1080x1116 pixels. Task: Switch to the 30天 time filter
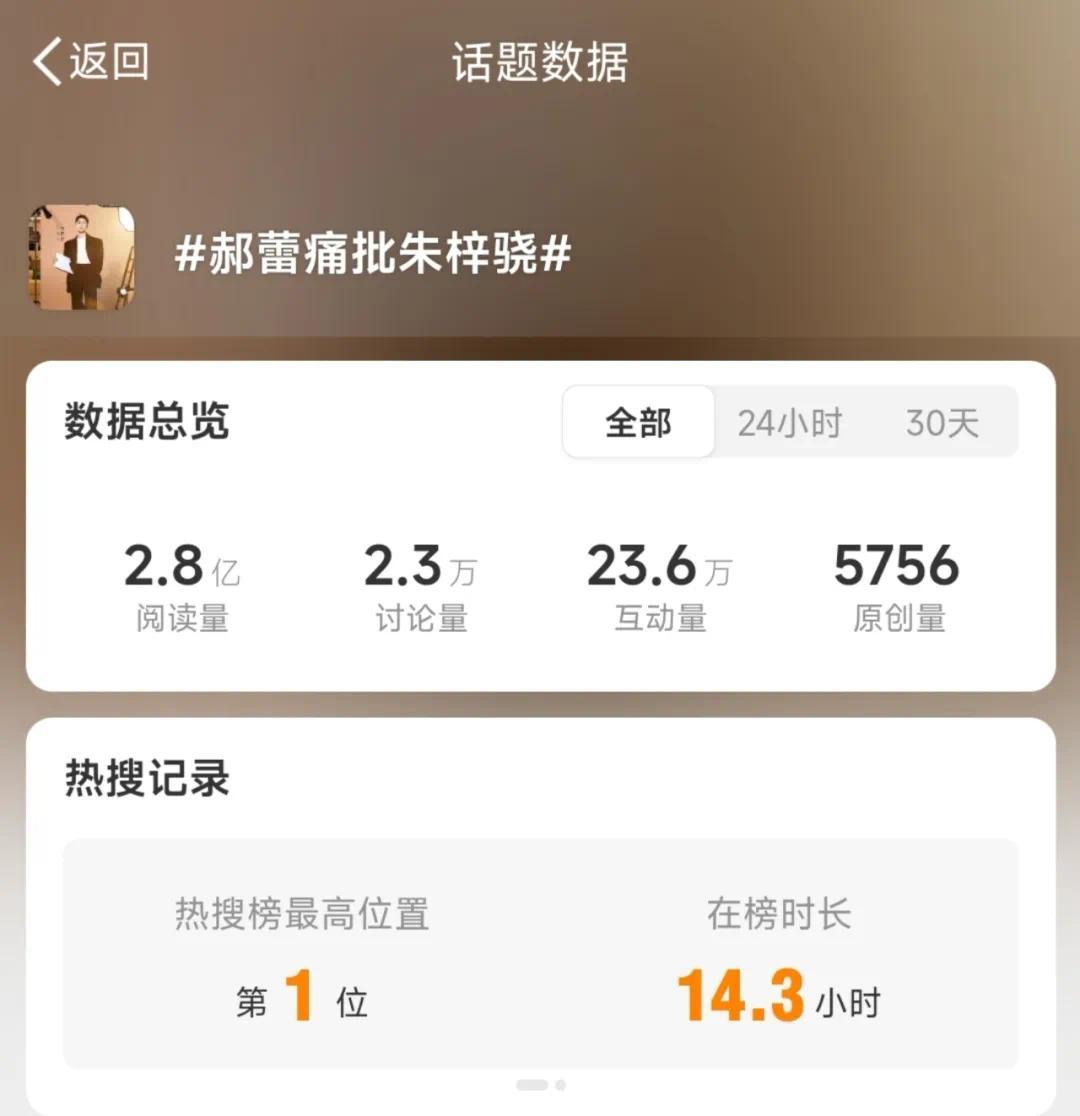click(x=941, y=421)
